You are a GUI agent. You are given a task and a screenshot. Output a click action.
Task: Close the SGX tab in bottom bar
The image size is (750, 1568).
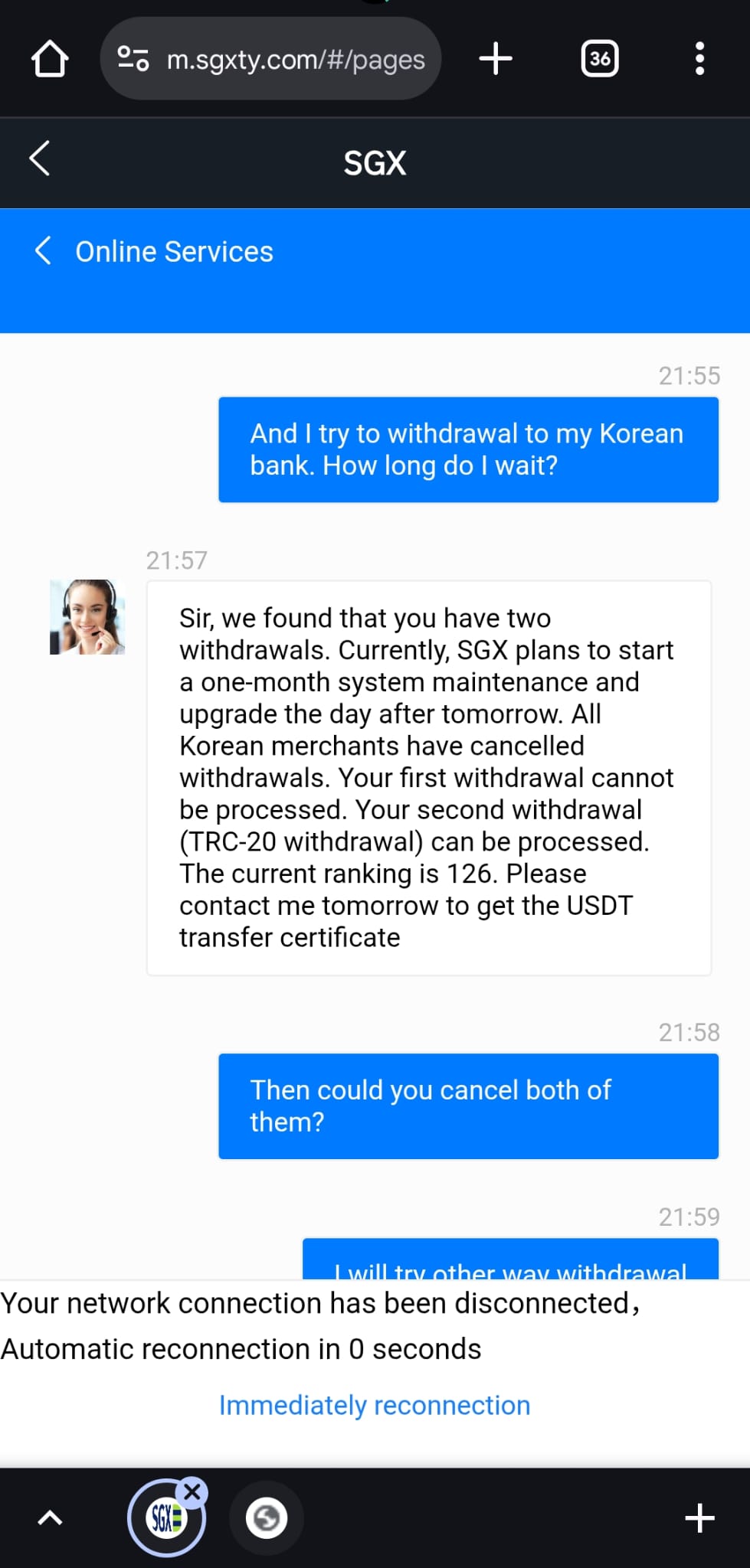click(192, 1492)
